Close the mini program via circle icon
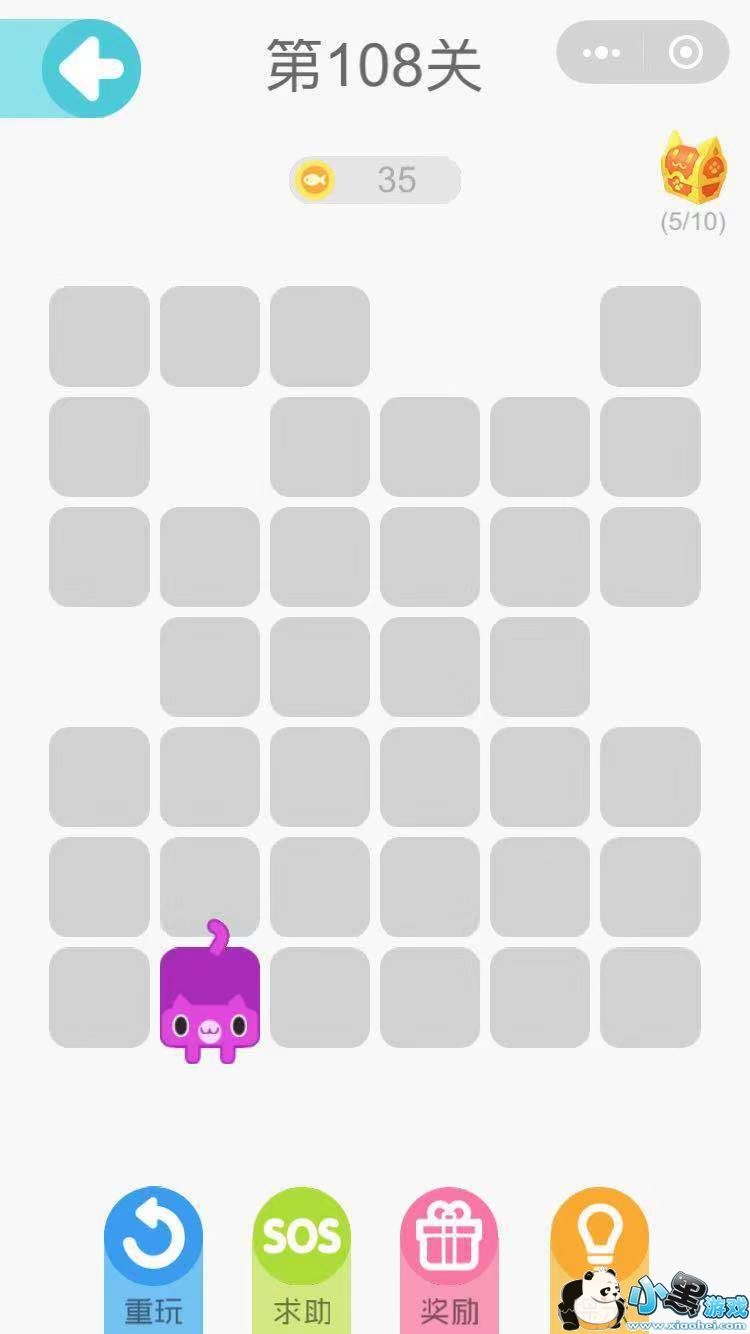This screenshot has width=750, height=1334. coord(685,53)
